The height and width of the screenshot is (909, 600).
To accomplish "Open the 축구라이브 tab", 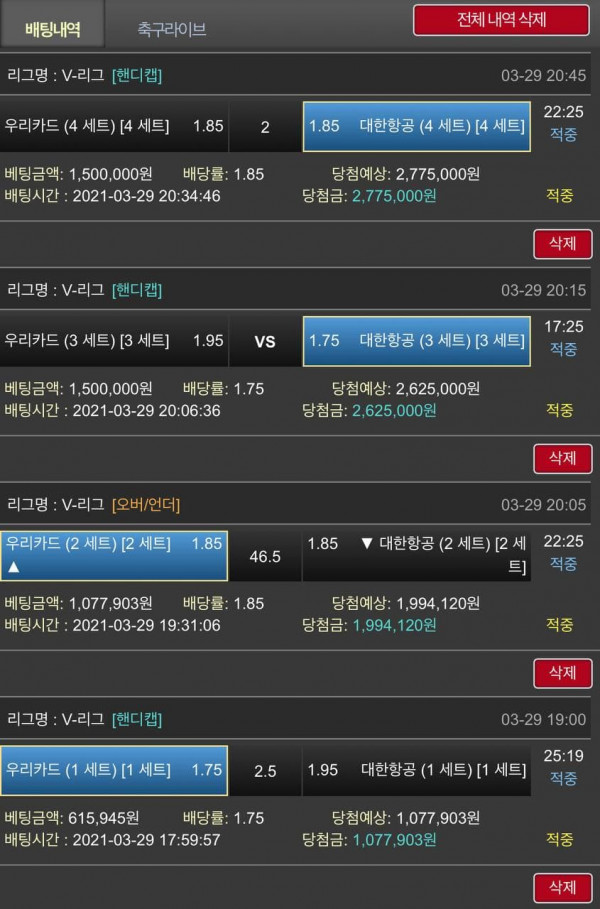I will (x=172, y=29).
